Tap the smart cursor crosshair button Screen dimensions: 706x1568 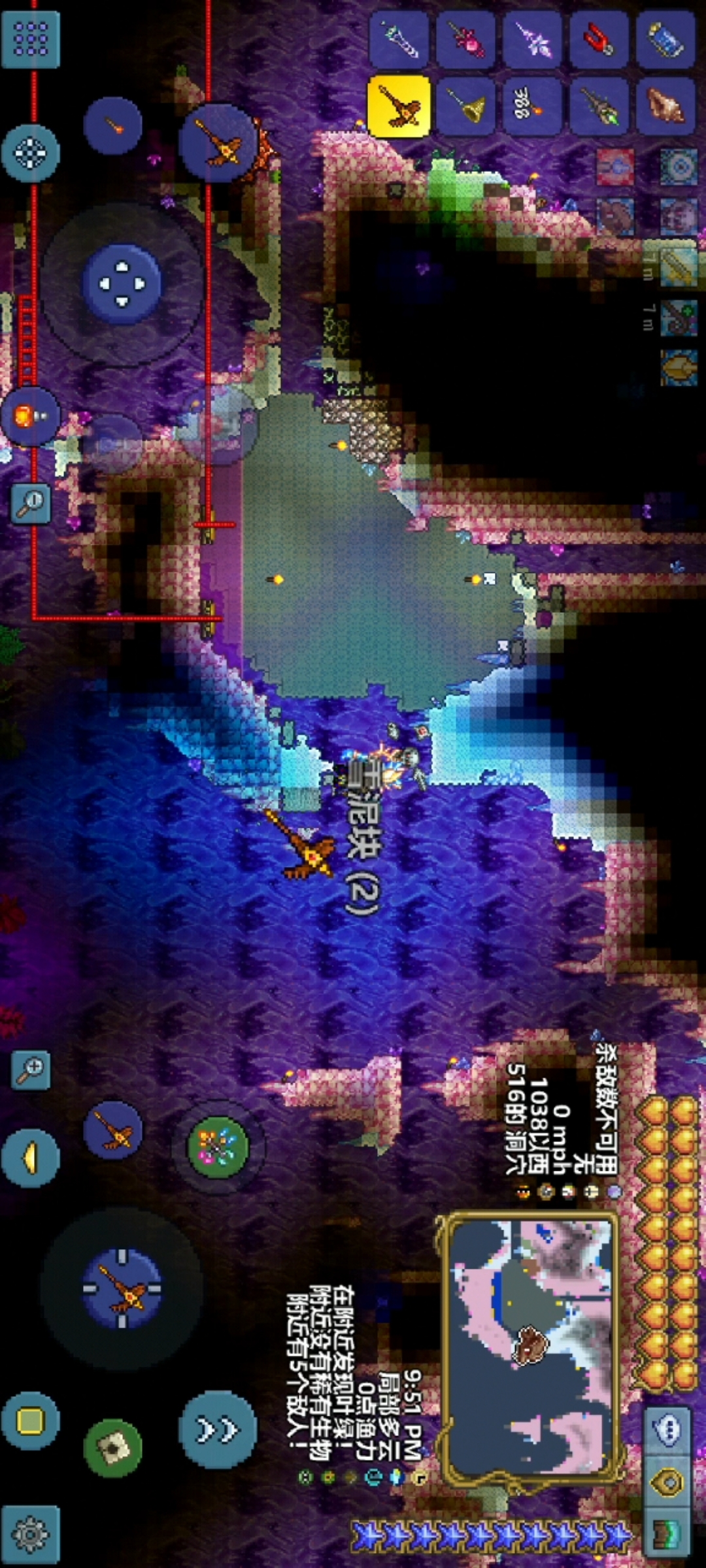30,154
